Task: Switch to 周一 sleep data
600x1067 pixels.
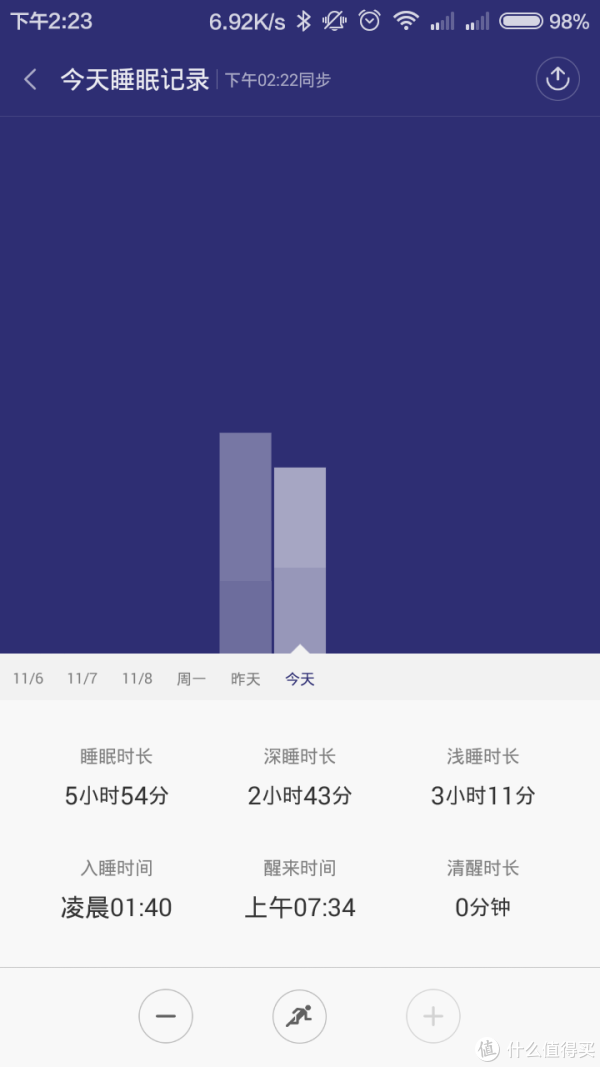Action: click(191, 678)
